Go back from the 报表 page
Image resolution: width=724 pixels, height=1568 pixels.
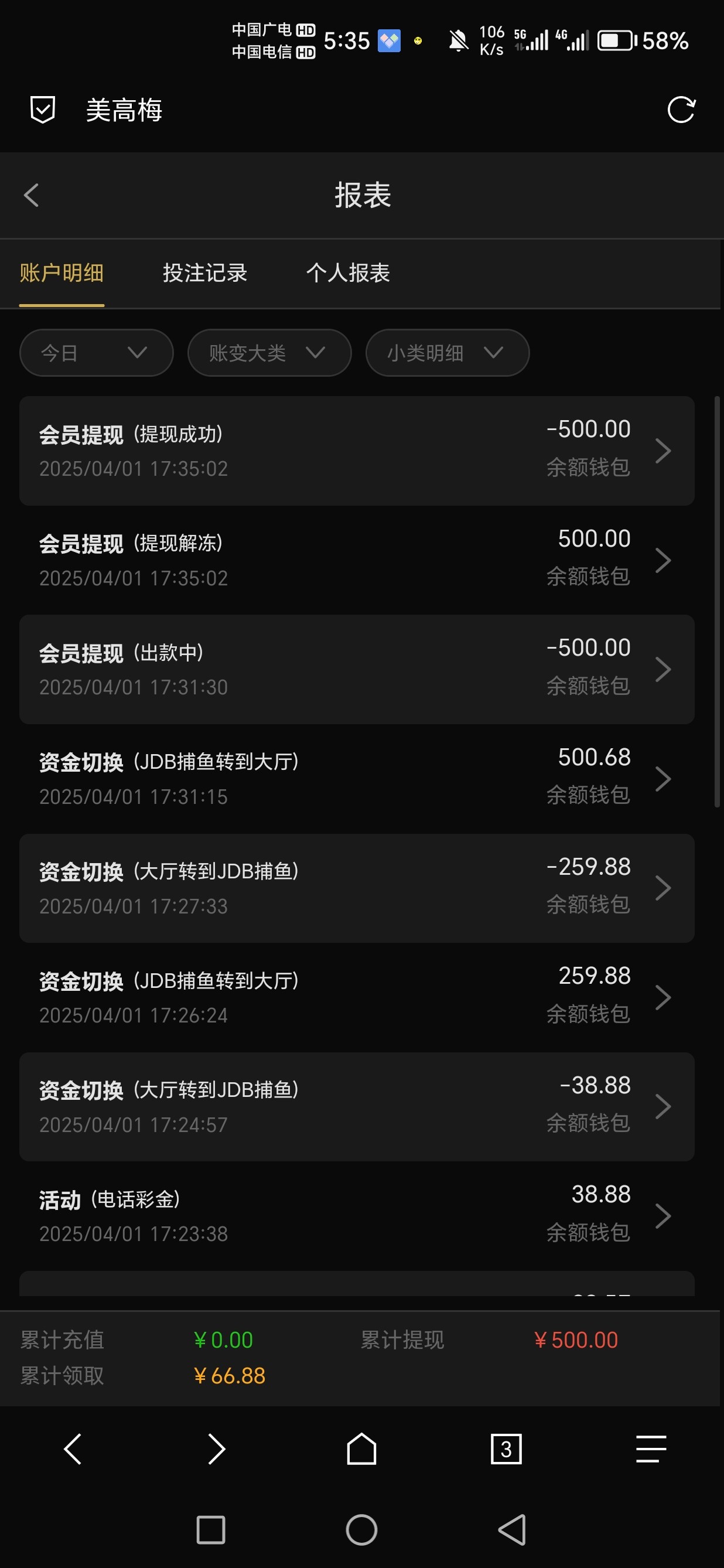(x=32, y=195)
